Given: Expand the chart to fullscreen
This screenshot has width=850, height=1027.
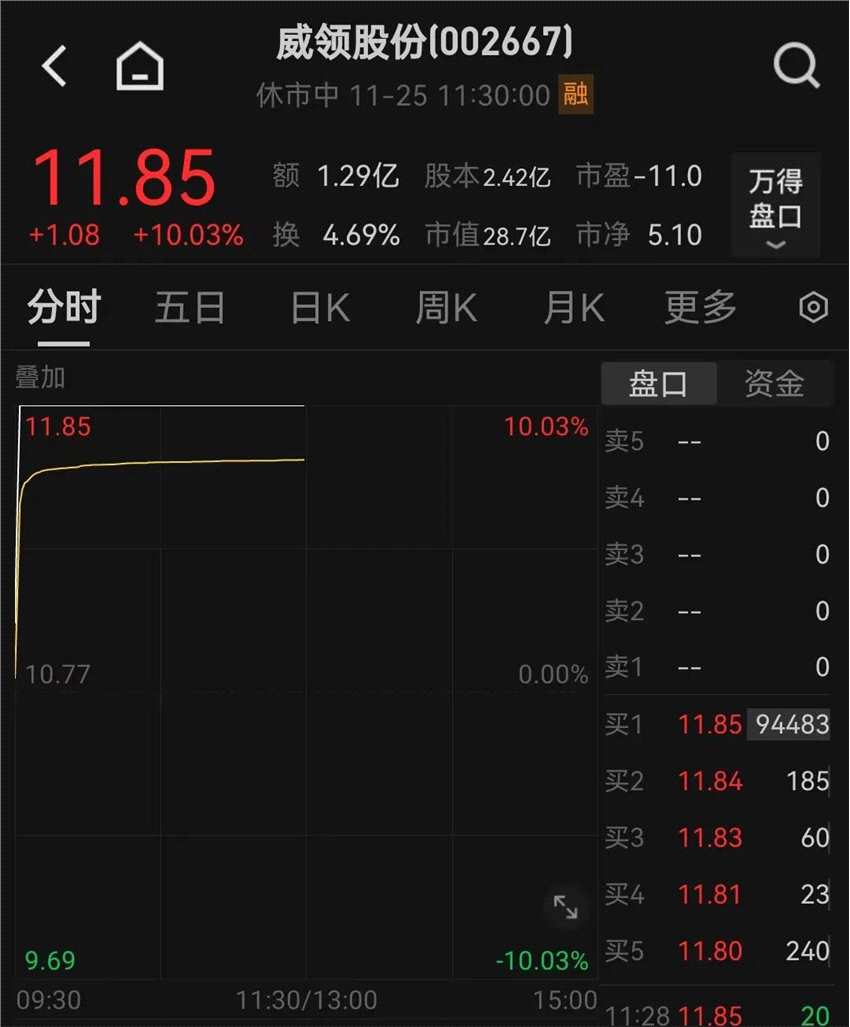Looking at the screenshot, I should [x=566, y=907].
